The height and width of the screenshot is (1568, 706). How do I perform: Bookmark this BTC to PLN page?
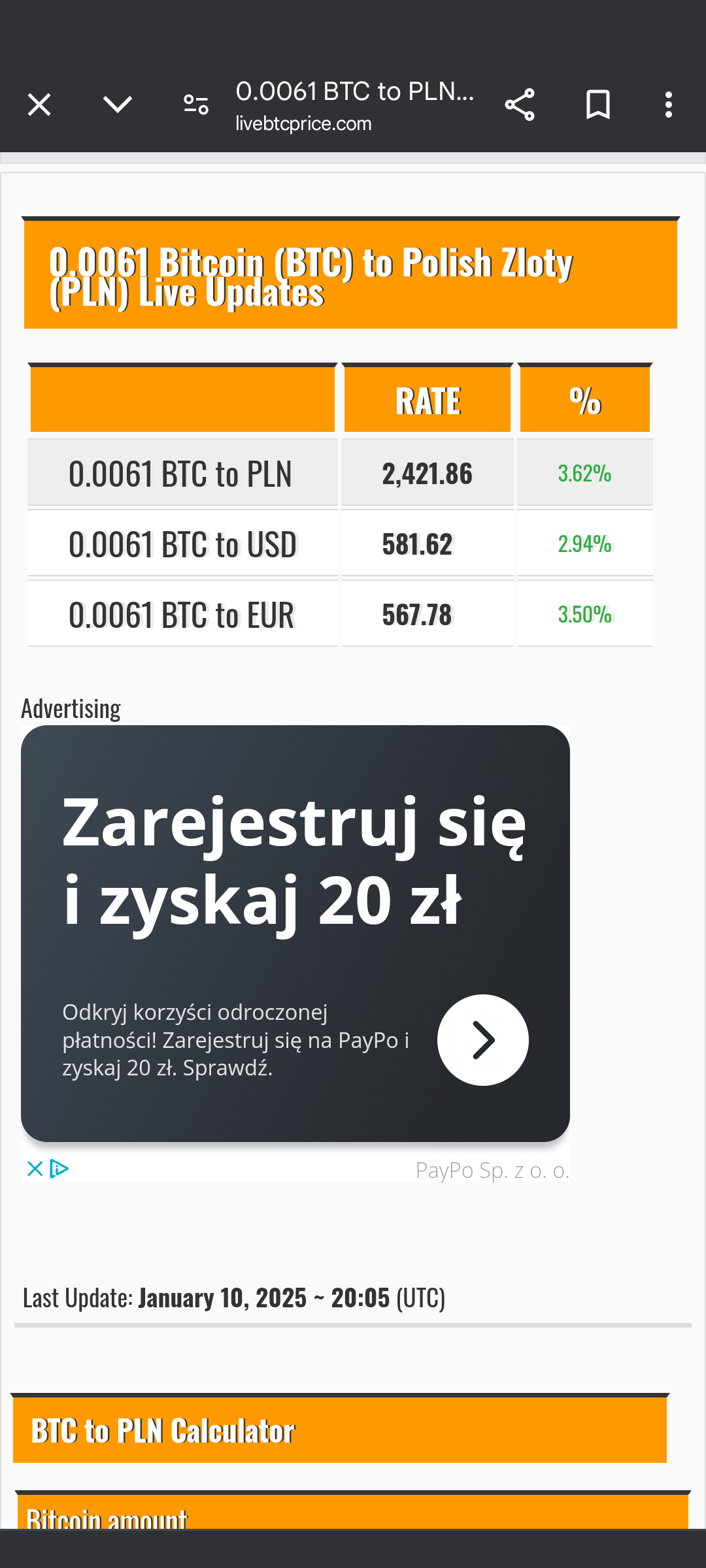(598, 105)
